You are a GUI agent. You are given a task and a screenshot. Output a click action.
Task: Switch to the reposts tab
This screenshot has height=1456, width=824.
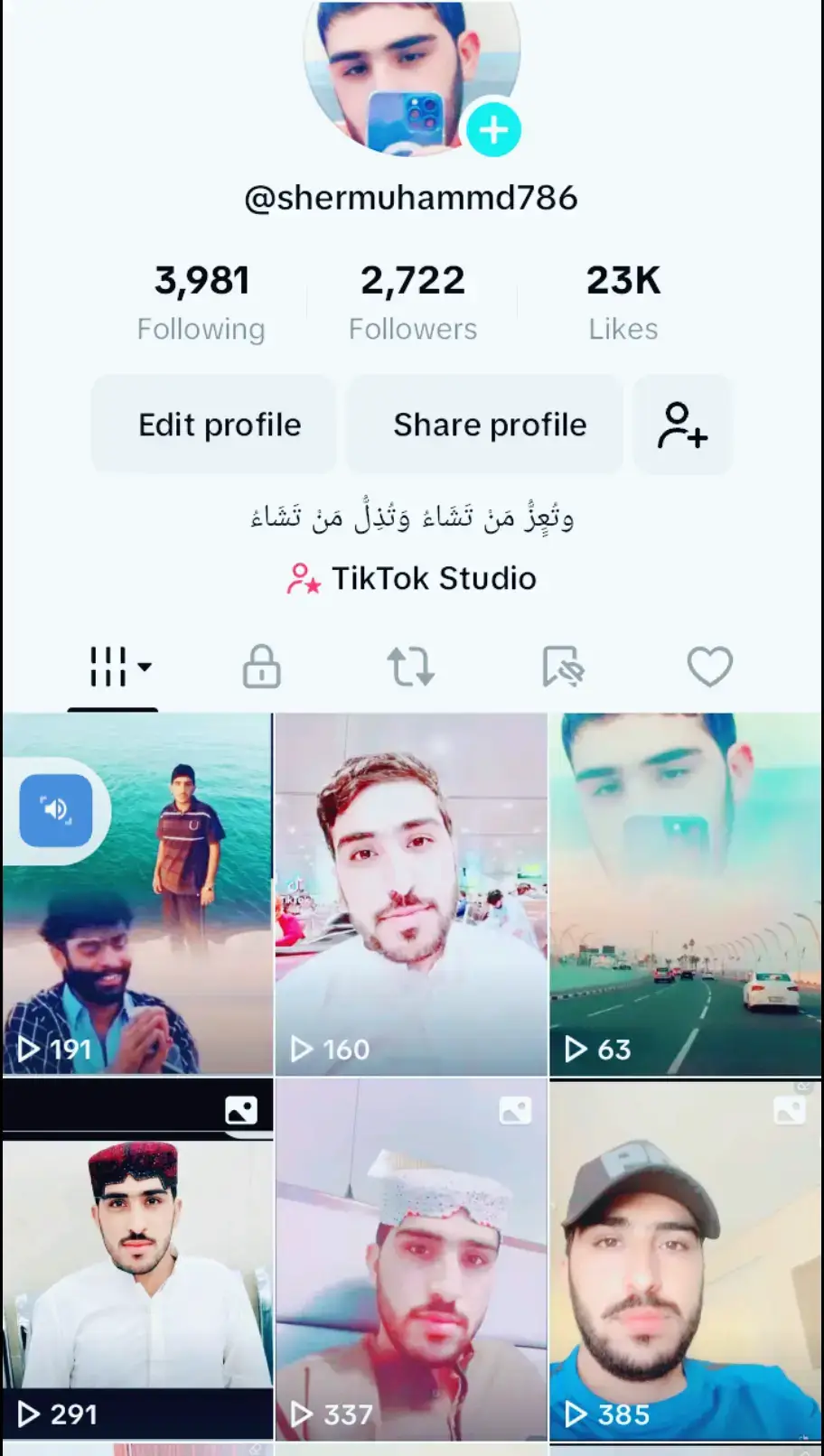pyautogui.click(x=411, y=667)
